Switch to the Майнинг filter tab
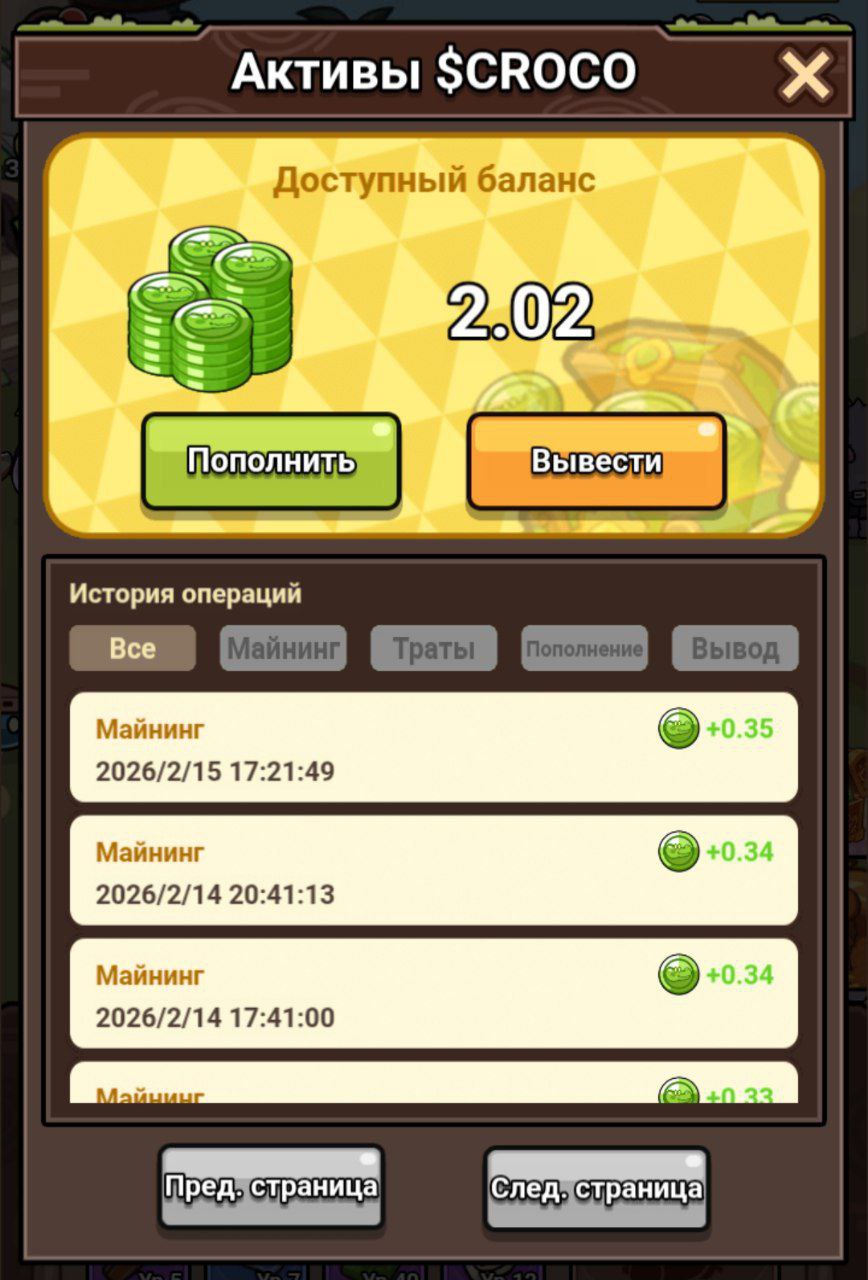The height and width of the screenshot is (1280, 868). coord(283,648)
